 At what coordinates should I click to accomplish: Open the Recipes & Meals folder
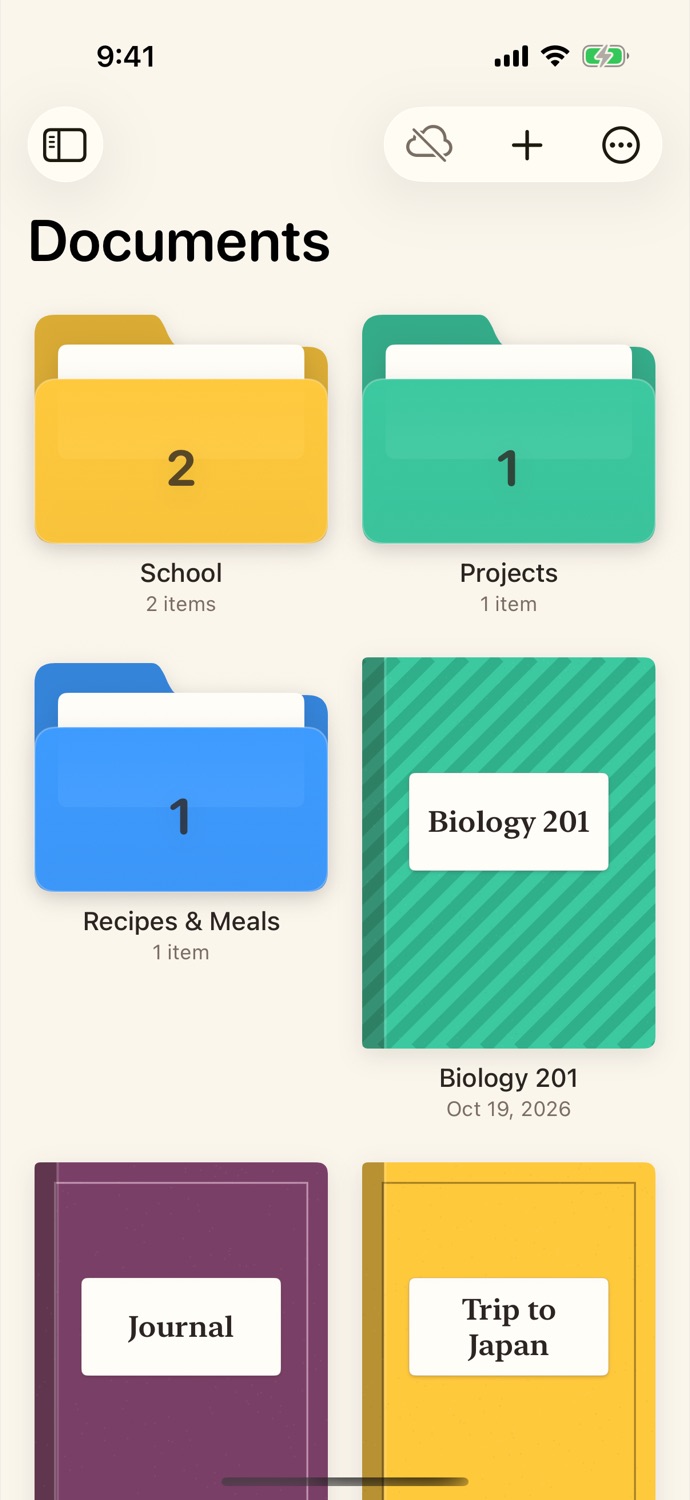coord(181,777)
